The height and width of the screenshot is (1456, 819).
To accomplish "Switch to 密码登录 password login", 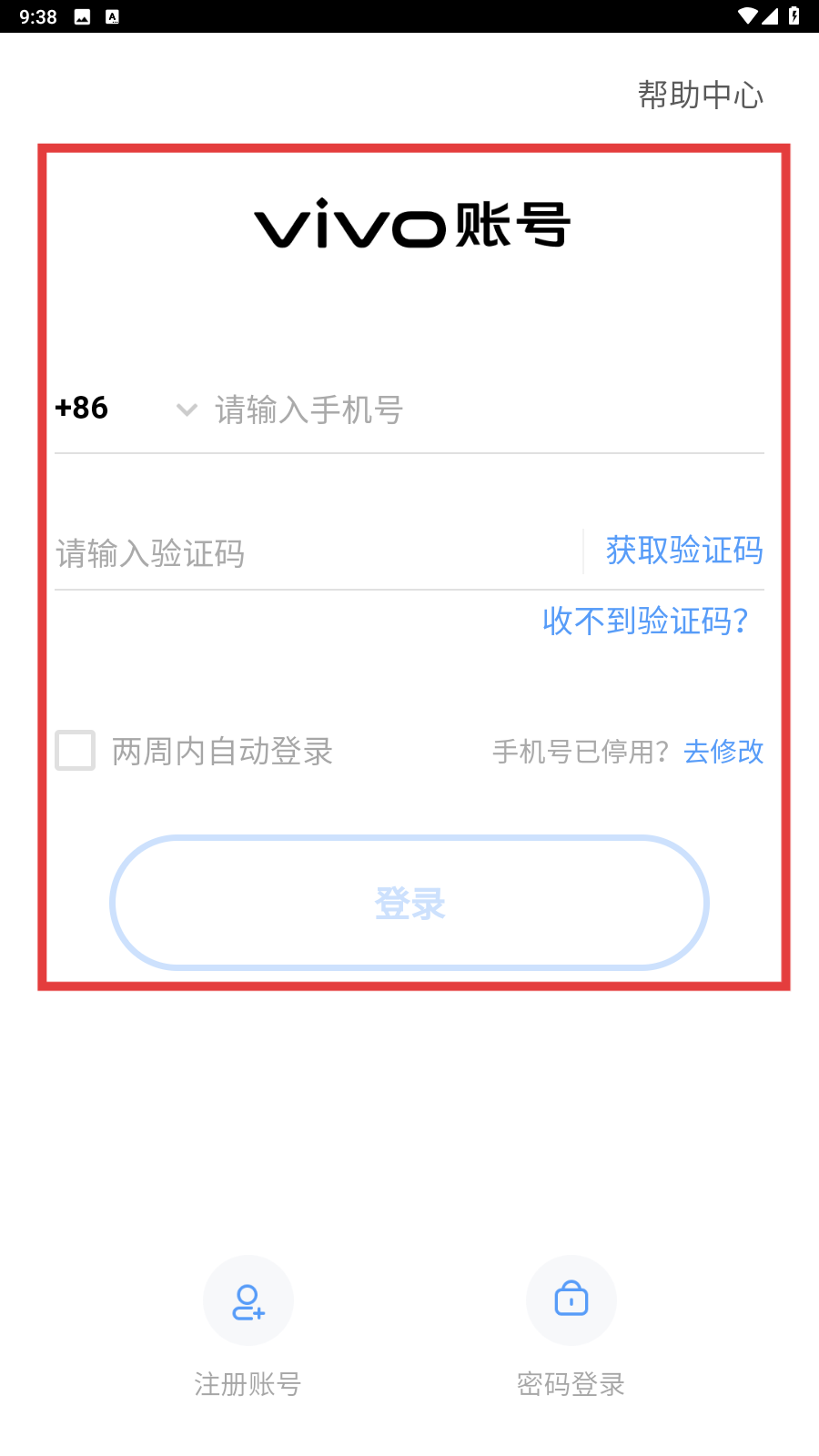I will pyautogui.click(x=571, y=1301).
